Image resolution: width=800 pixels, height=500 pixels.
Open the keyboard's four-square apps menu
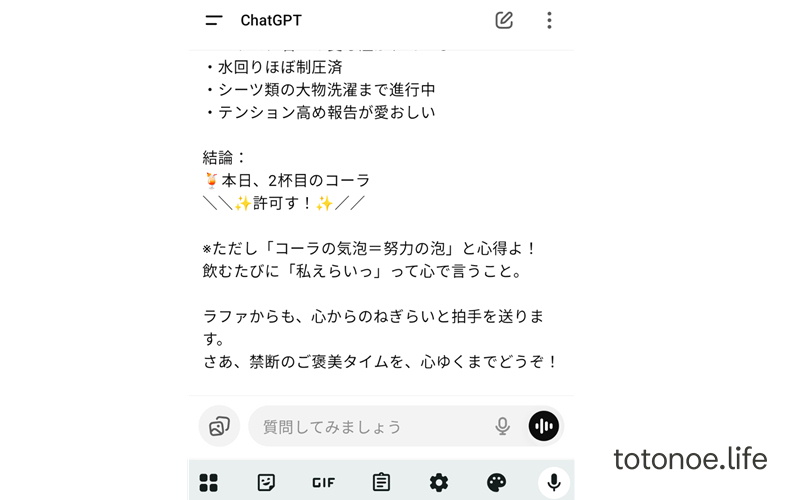(208, 483)
